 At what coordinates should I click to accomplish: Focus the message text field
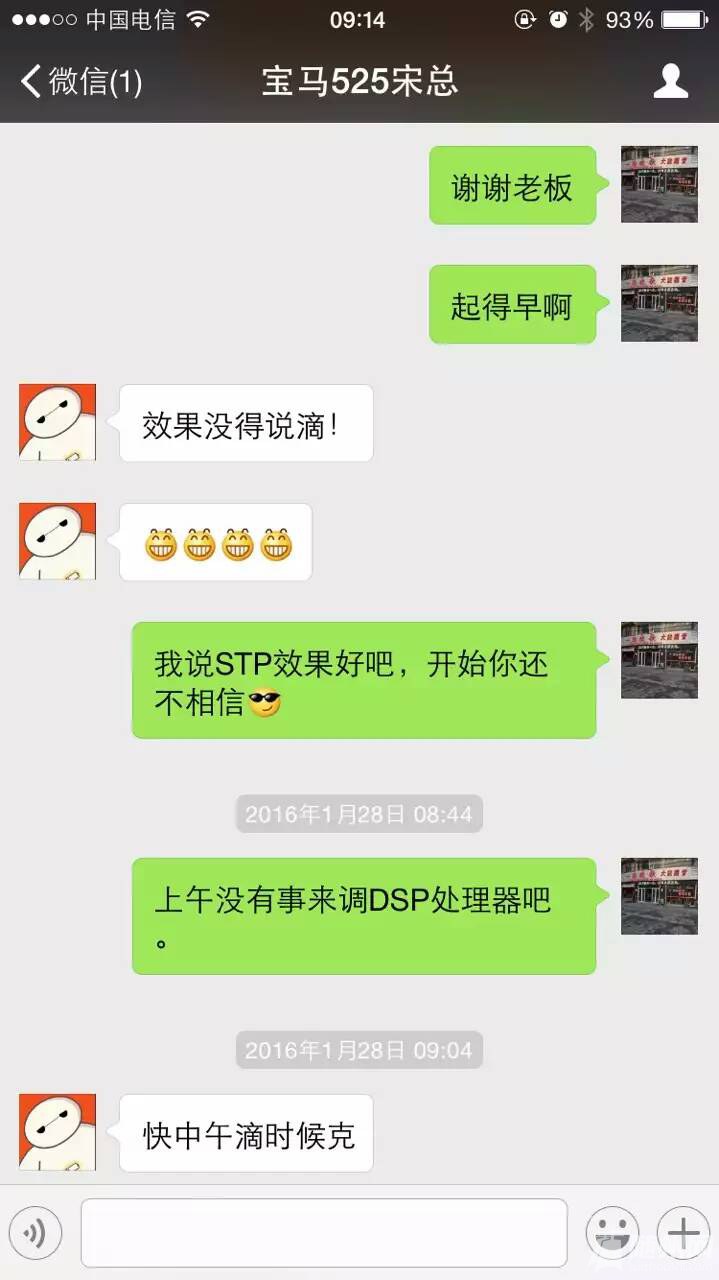[324, 1233]
